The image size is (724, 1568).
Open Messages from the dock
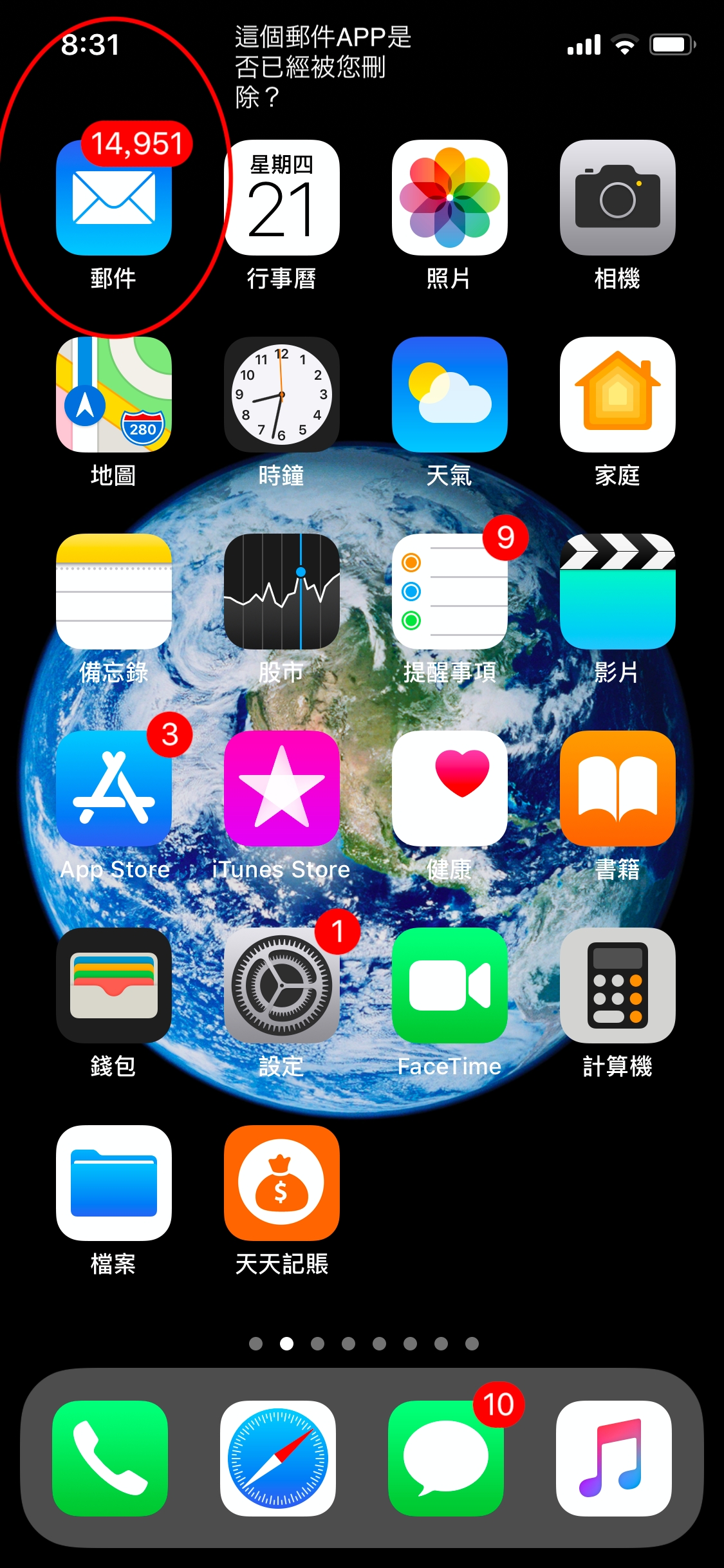(x=446, y=1459)
